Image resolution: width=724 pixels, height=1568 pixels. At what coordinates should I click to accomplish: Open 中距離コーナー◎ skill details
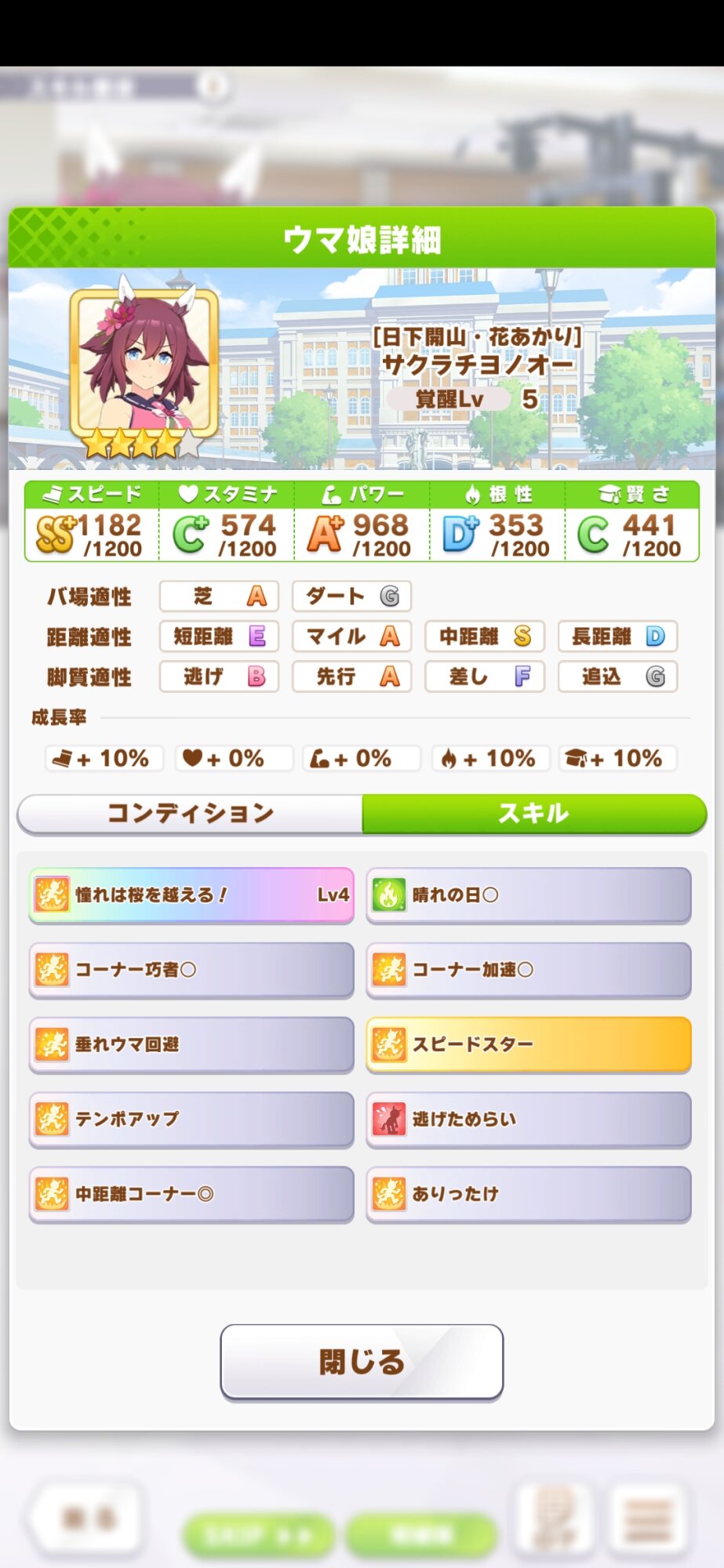[x=191, y=1194]
